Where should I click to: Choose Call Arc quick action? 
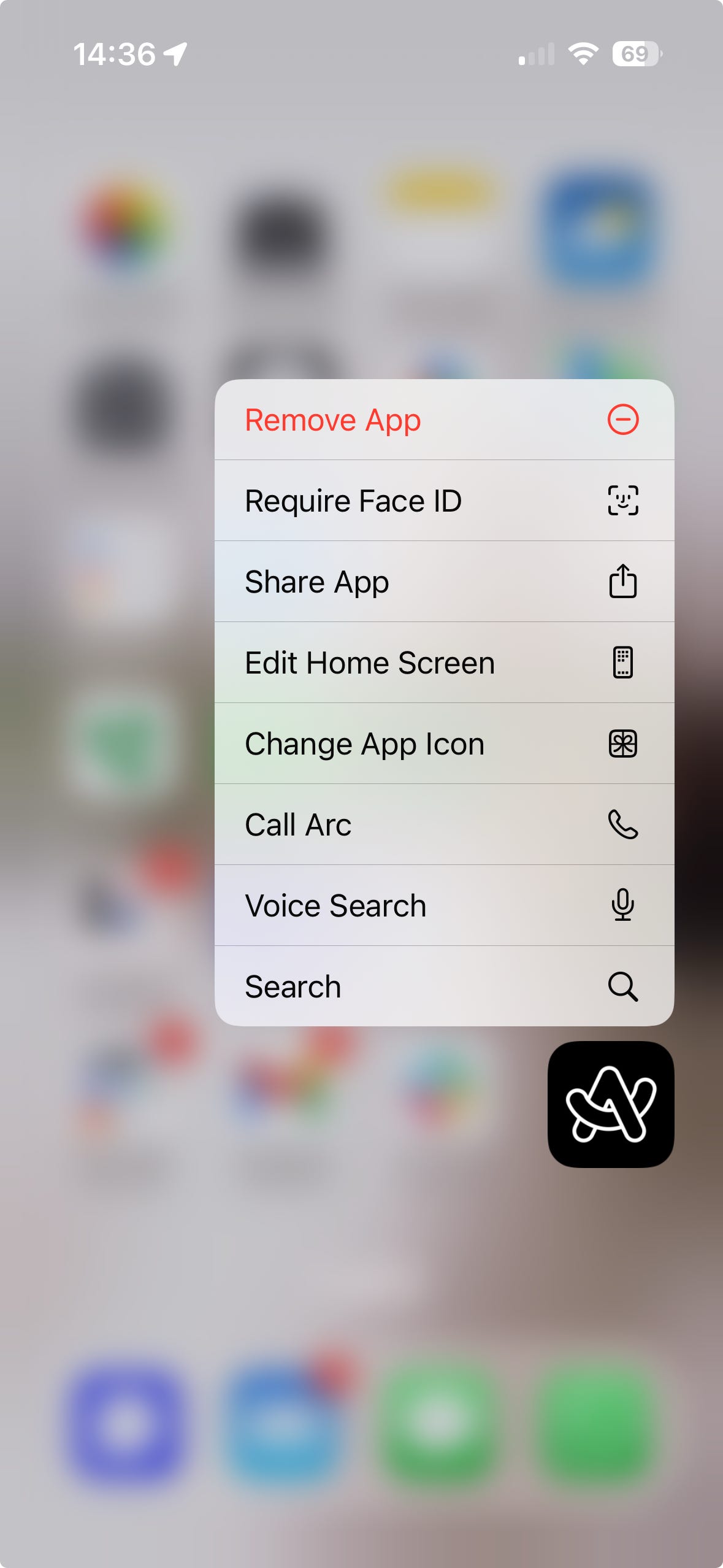tap(444, 824)
